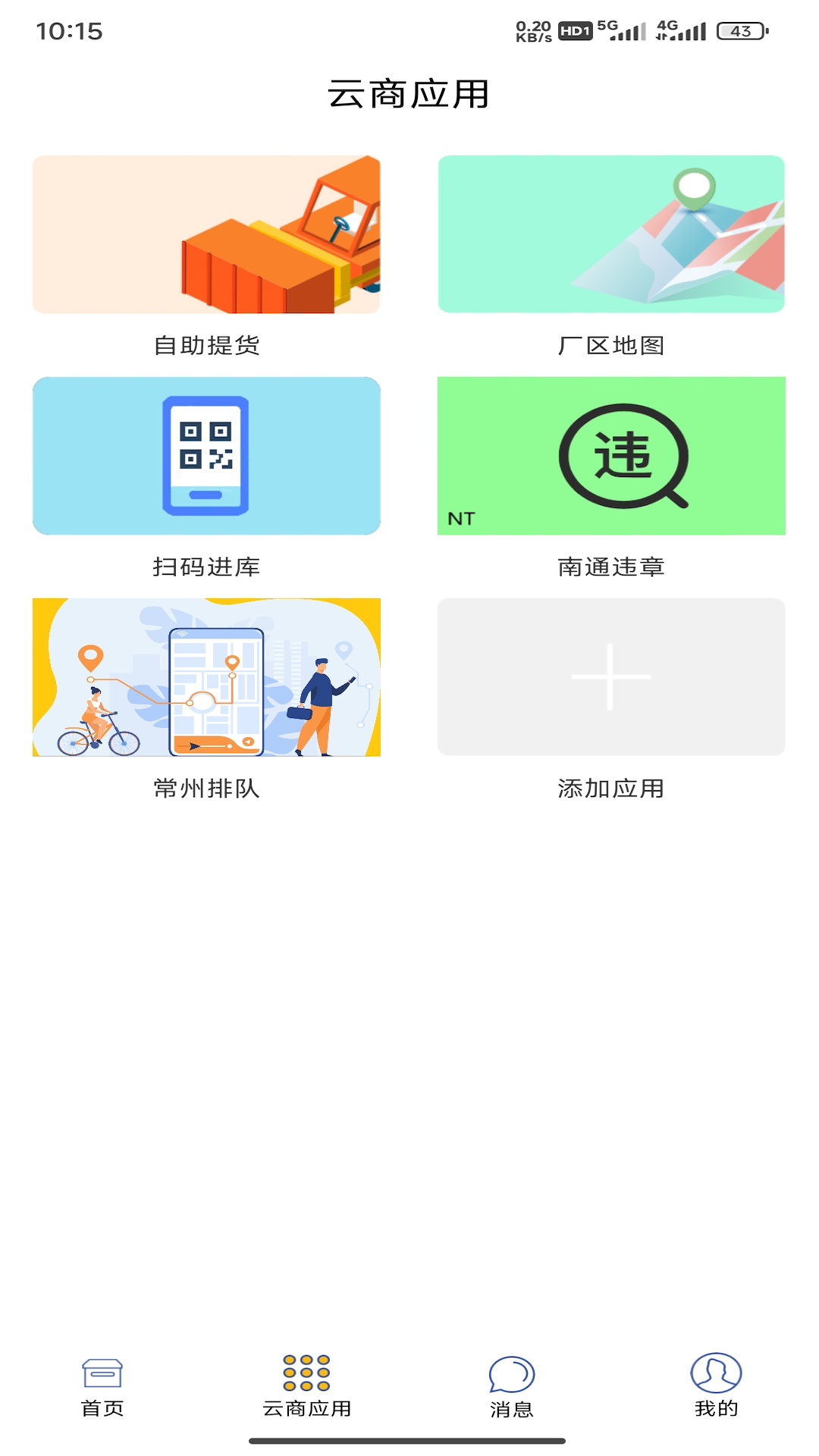Open the 自助提货 self-pickup app icon
Viewport: 819px width, 1456px height.
[207, 234]
